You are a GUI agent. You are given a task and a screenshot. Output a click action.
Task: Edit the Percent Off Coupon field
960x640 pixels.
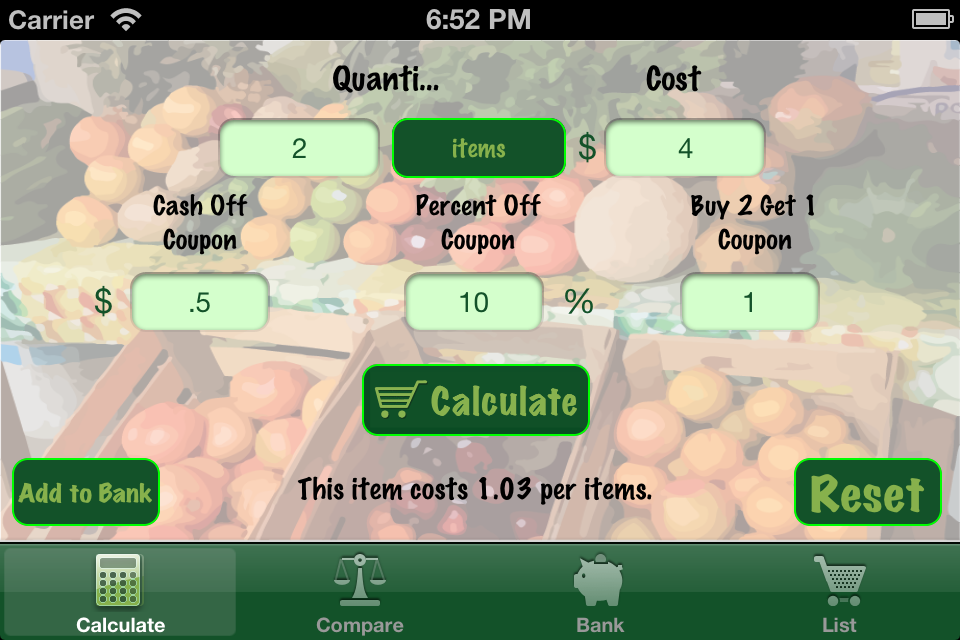tap(474, 302)
